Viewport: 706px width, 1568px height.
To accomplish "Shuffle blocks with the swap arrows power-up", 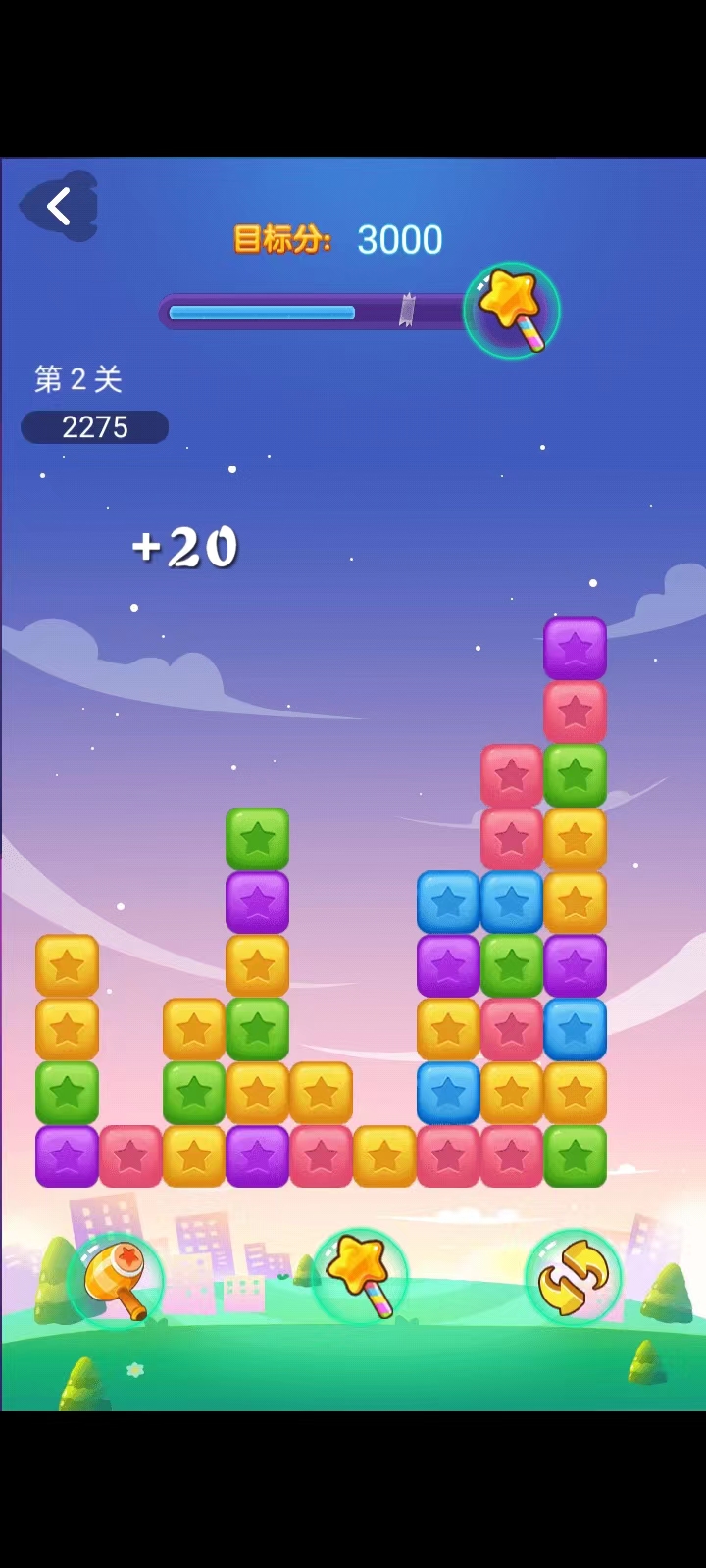I will (x=574, y=1277).
